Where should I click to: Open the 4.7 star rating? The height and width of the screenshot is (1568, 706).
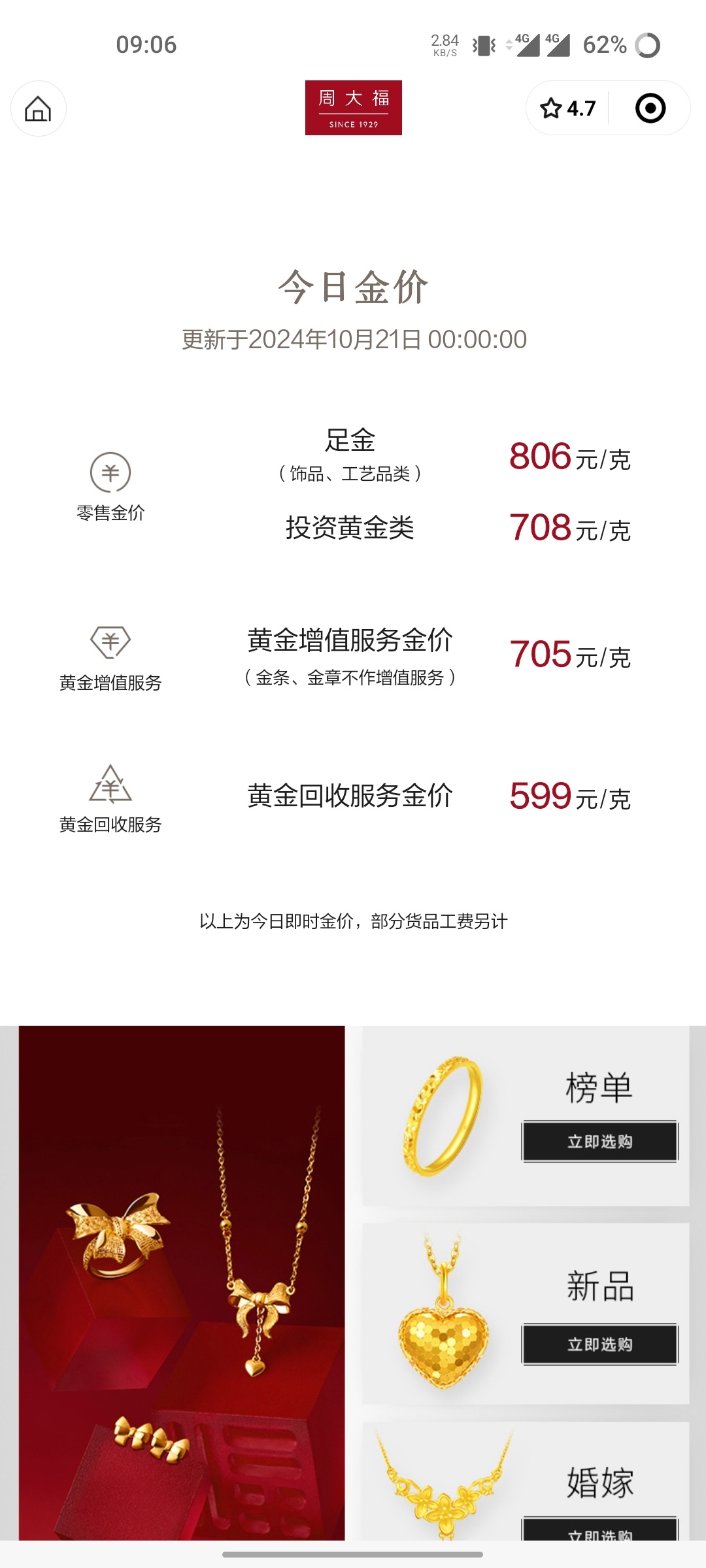[x=567, y=108]
